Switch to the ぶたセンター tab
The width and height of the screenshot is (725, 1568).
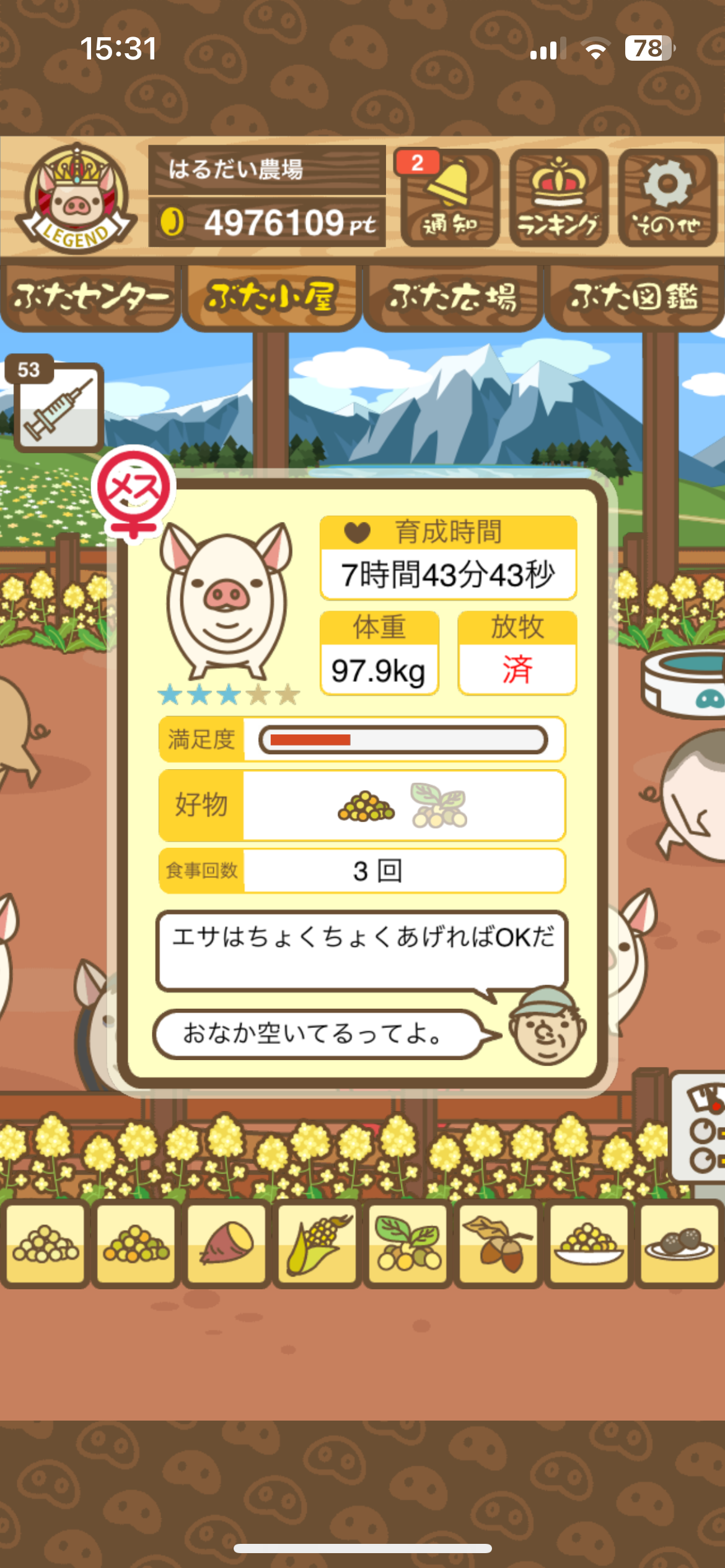pyautogui.click(x=90, y=297)
